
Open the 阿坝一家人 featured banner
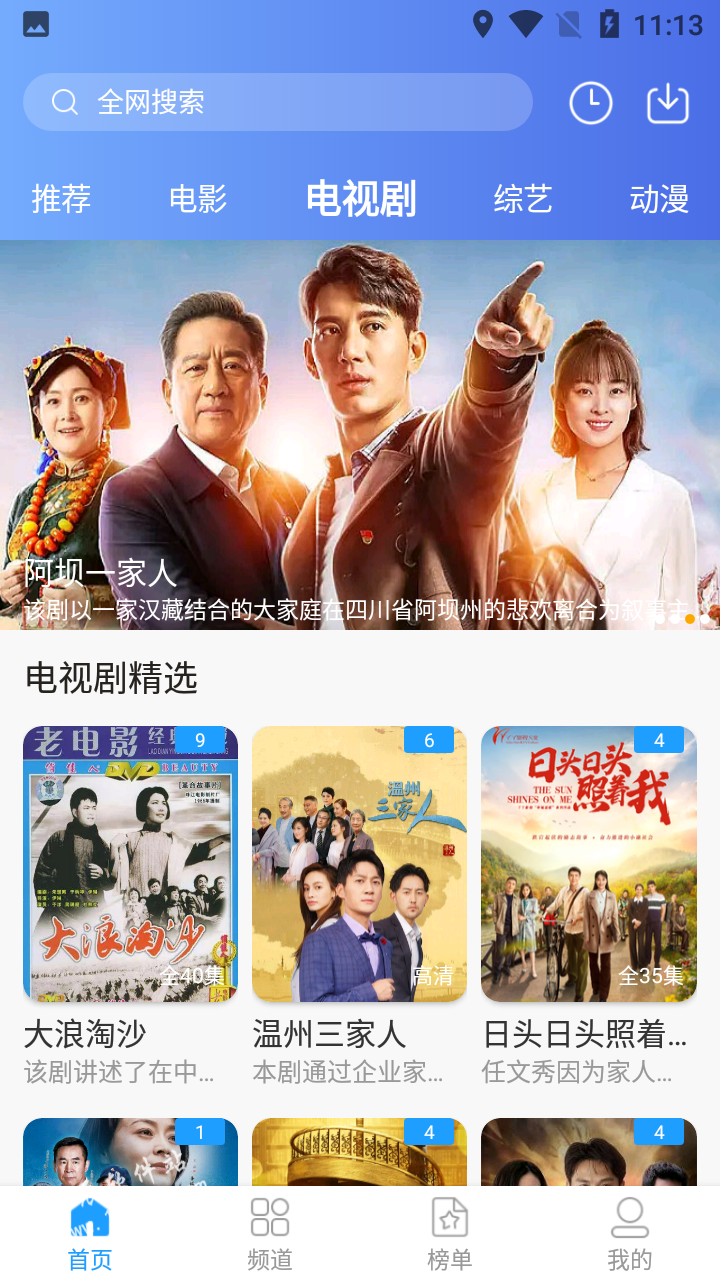[x=360, y=435]
